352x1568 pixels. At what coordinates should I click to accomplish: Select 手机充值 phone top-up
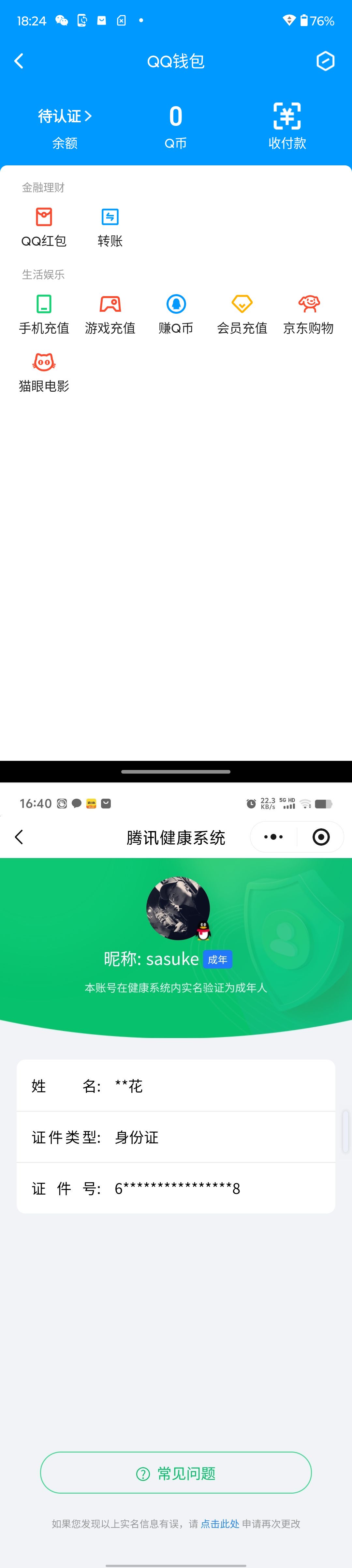point(44,314)
